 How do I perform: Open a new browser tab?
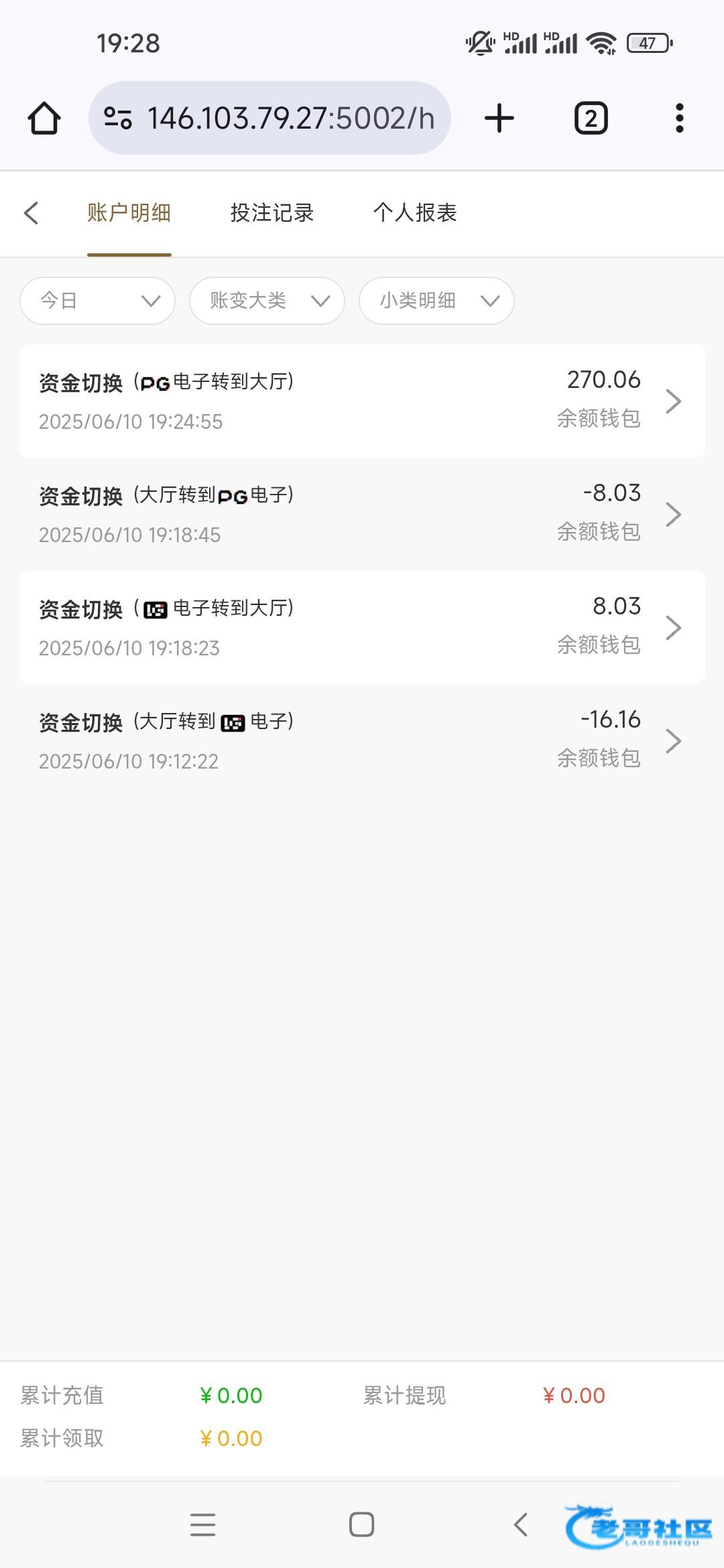tap(499, 119)
